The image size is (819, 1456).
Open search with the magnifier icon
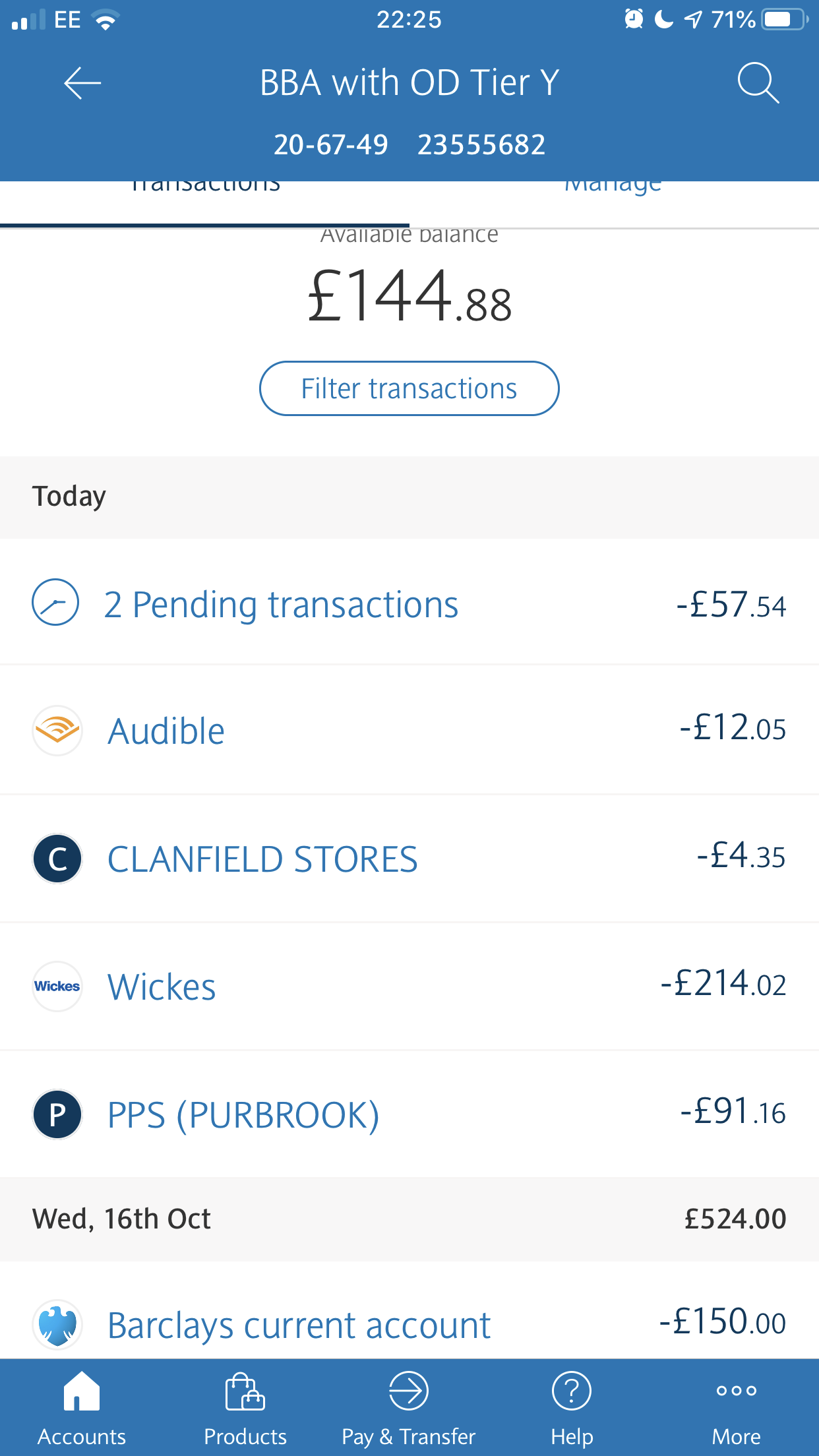[758, 83]
